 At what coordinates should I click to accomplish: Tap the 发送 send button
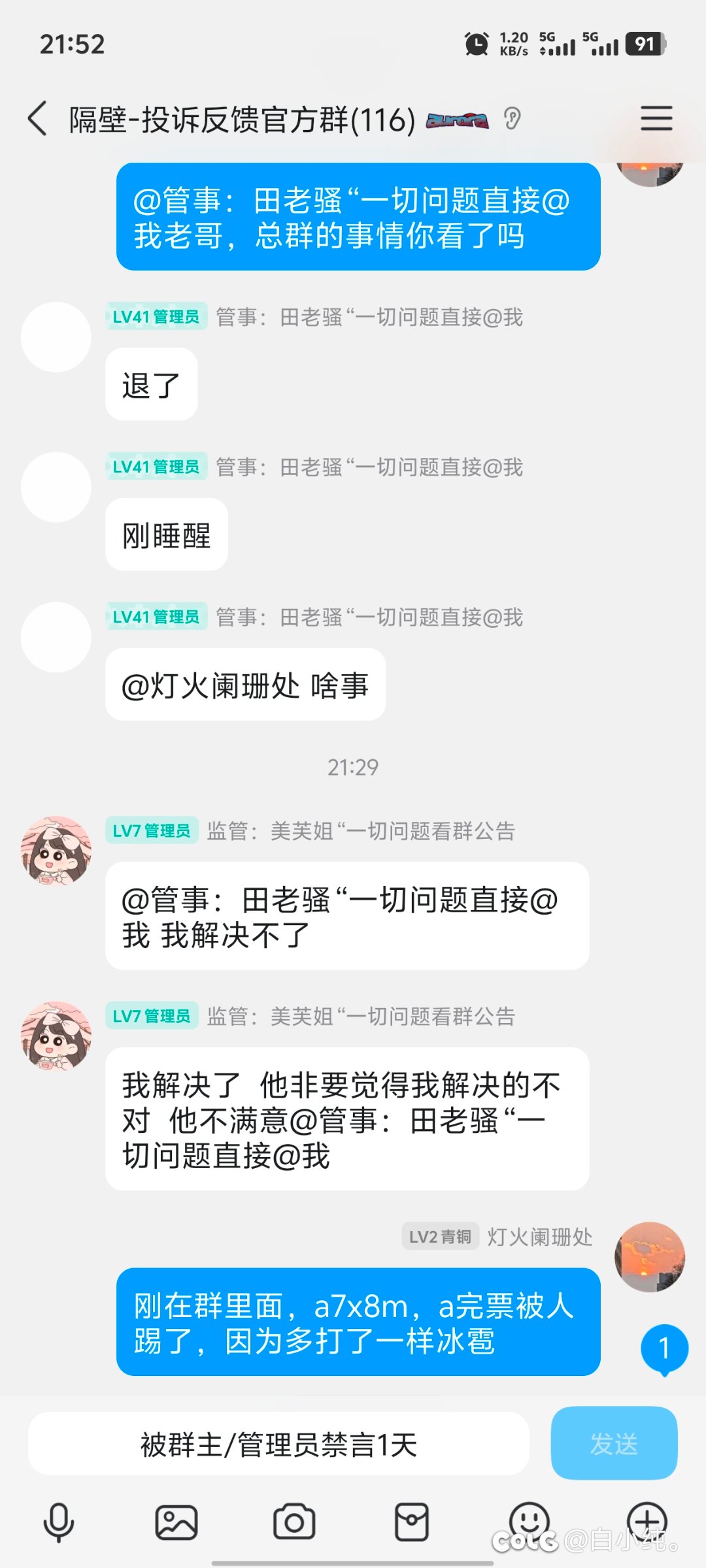tap(614, 1444)
